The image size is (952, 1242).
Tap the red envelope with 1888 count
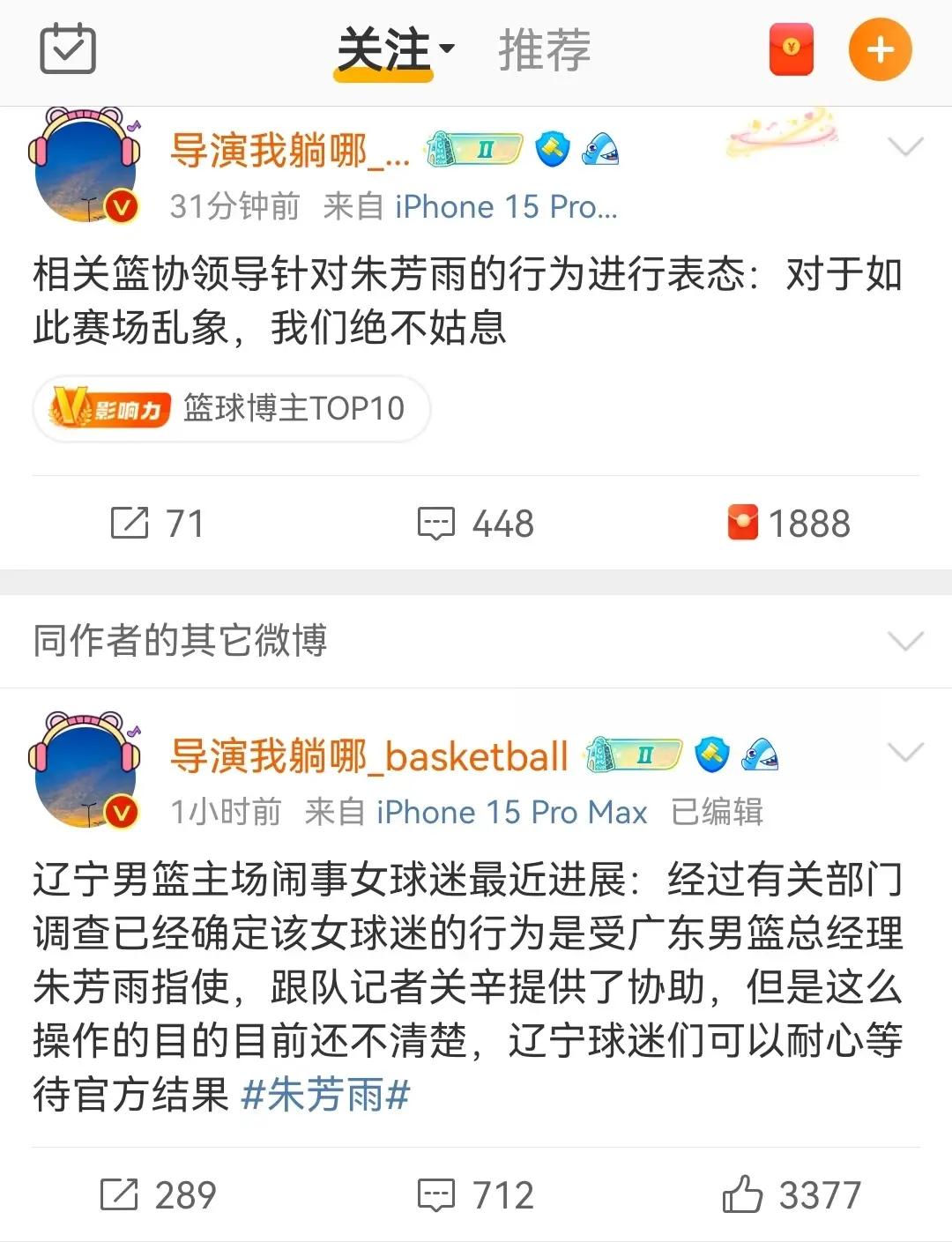click(x=788, y=524)
